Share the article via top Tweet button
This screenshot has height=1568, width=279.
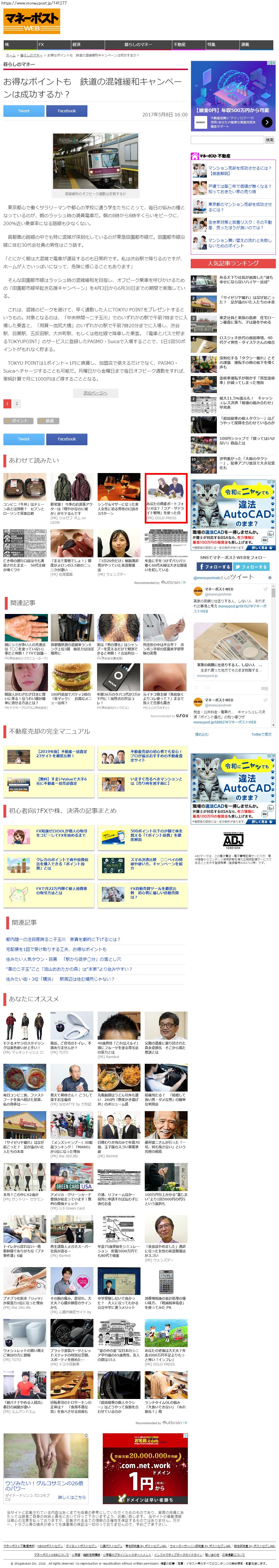pyautogui.click(x=24, y=111)
